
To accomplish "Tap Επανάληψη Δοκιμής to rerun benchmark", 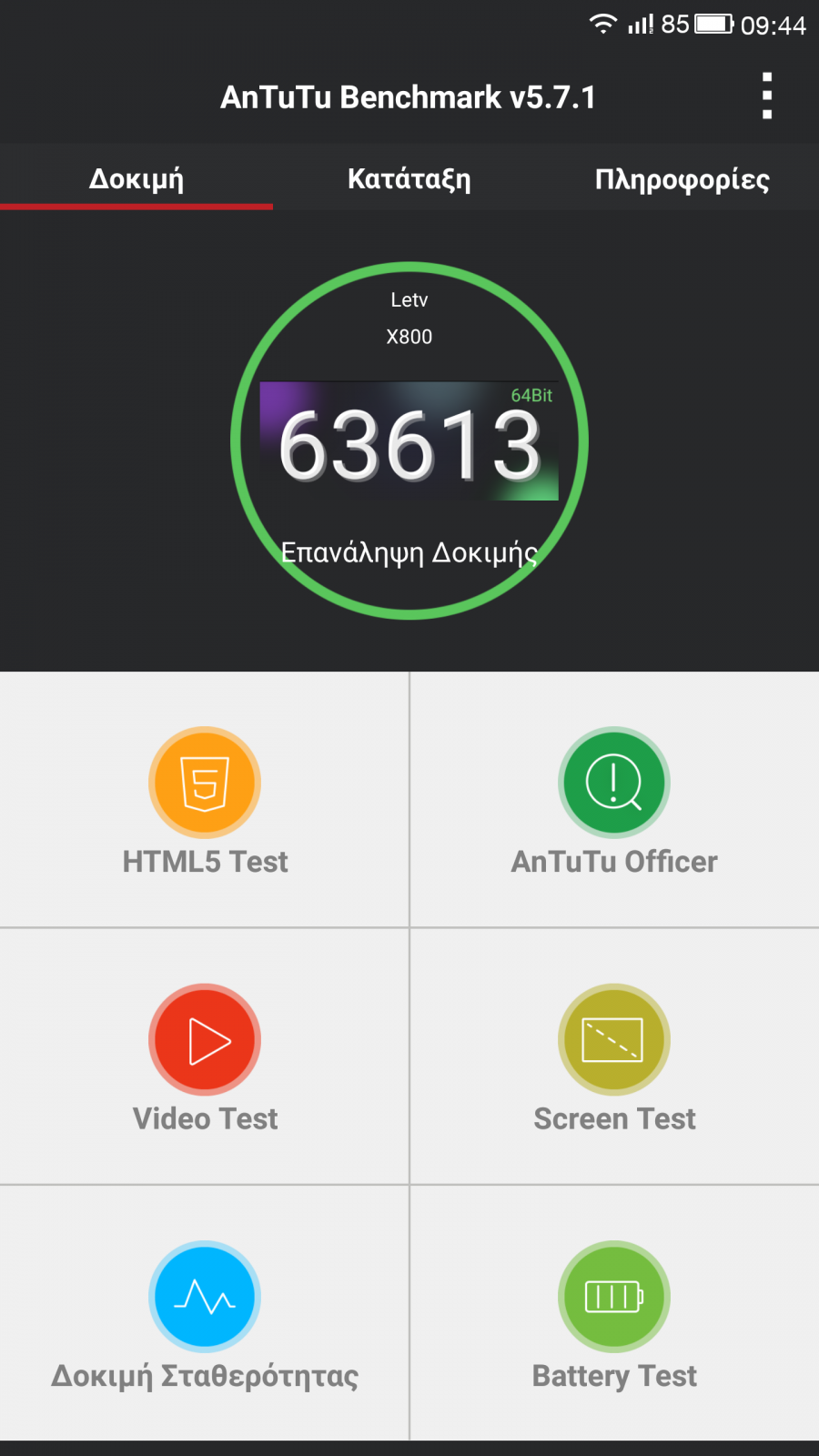I will tap(409, 552).
